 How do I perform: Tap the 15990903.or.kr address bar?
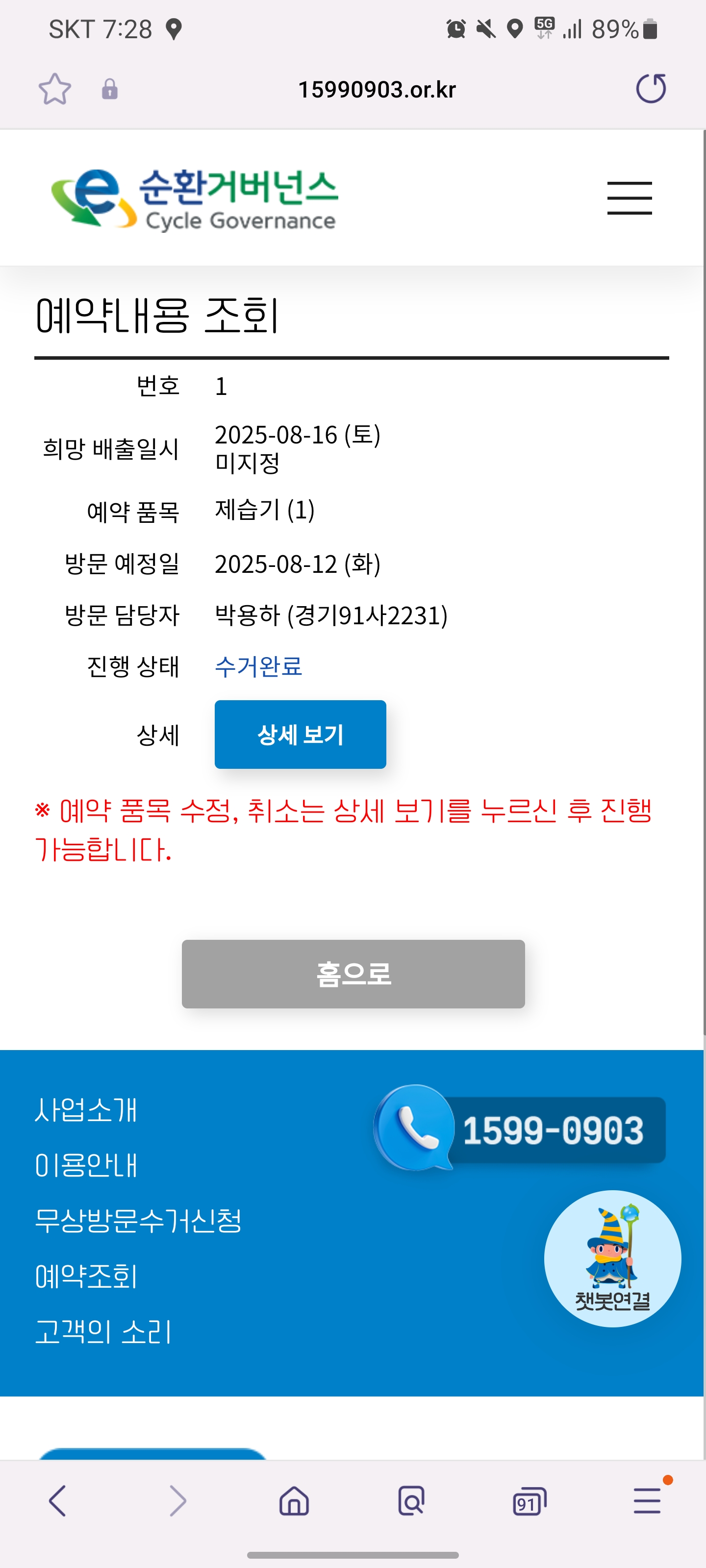coord(377,90)
